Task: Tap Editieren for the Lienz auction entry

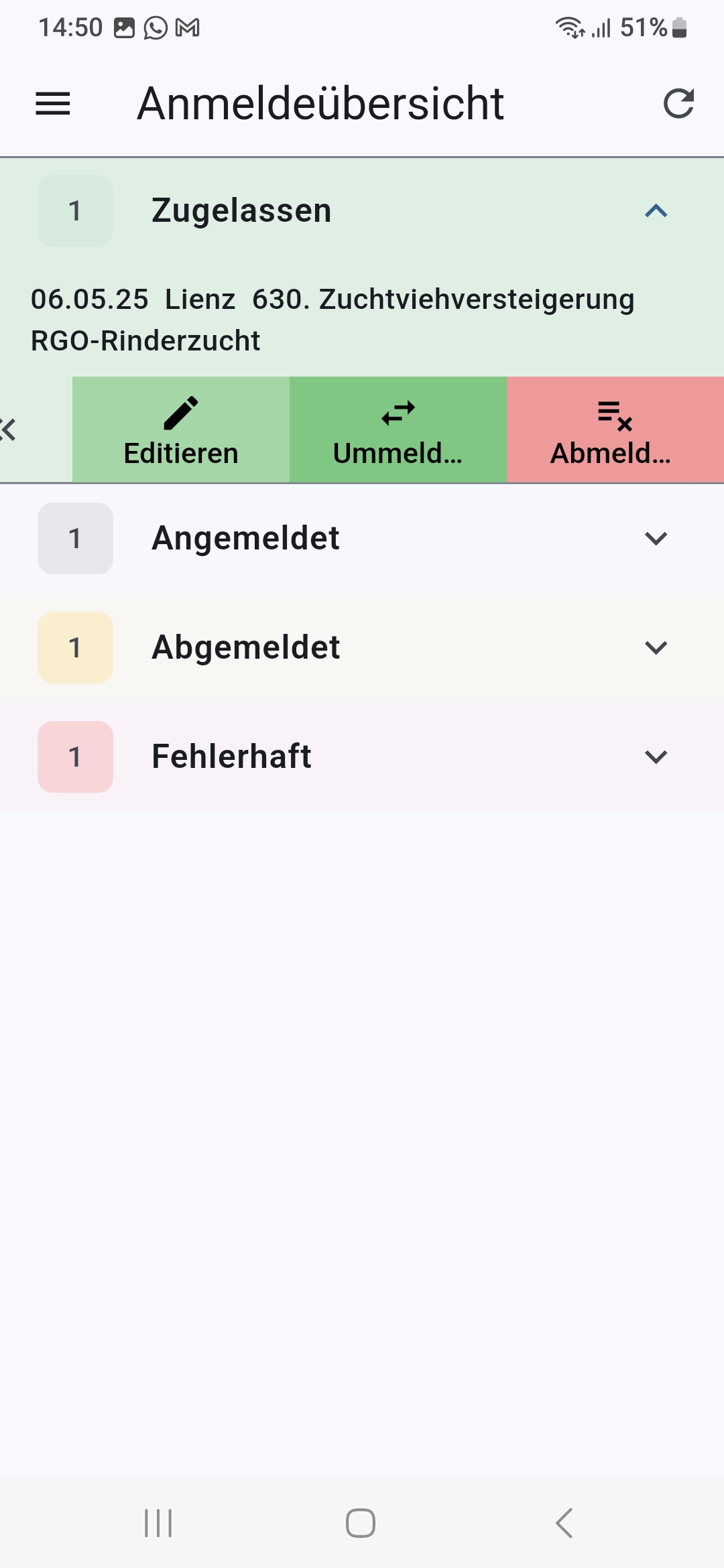Action: coord(181,430)
